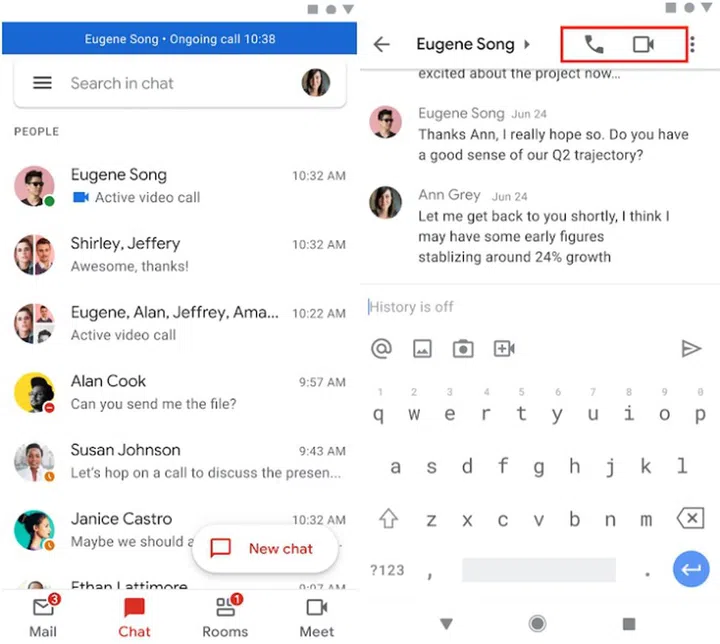Tap the Search in chat field
Image resolution: width=720 pixels, height=644 pixels.
(170, 83)
